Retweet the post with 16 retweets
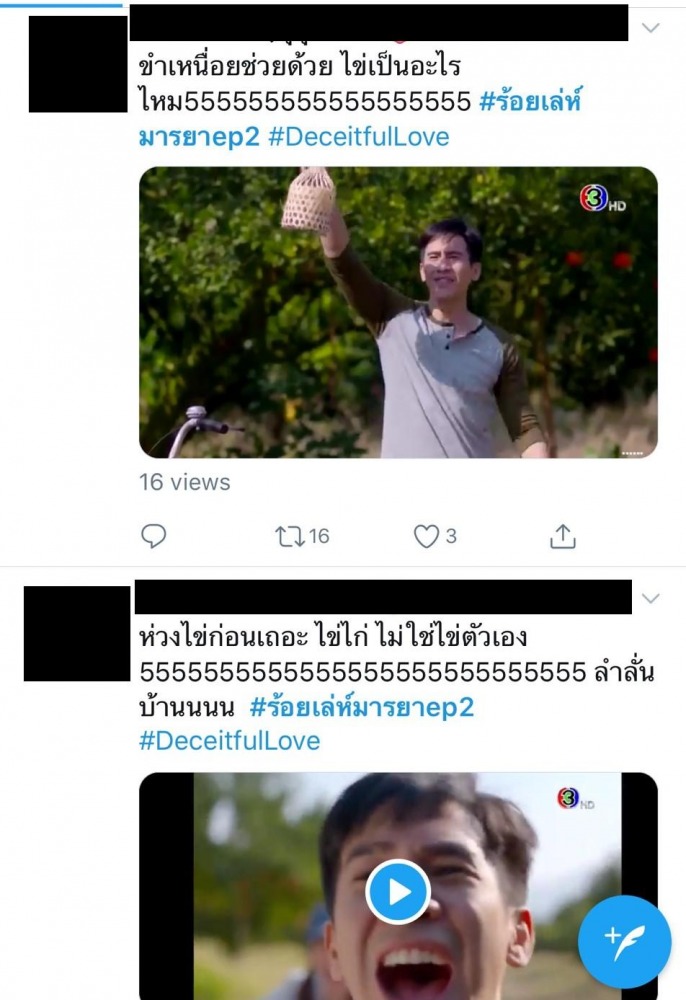This screenshot has width=686, height=1000. pos(288,537)
